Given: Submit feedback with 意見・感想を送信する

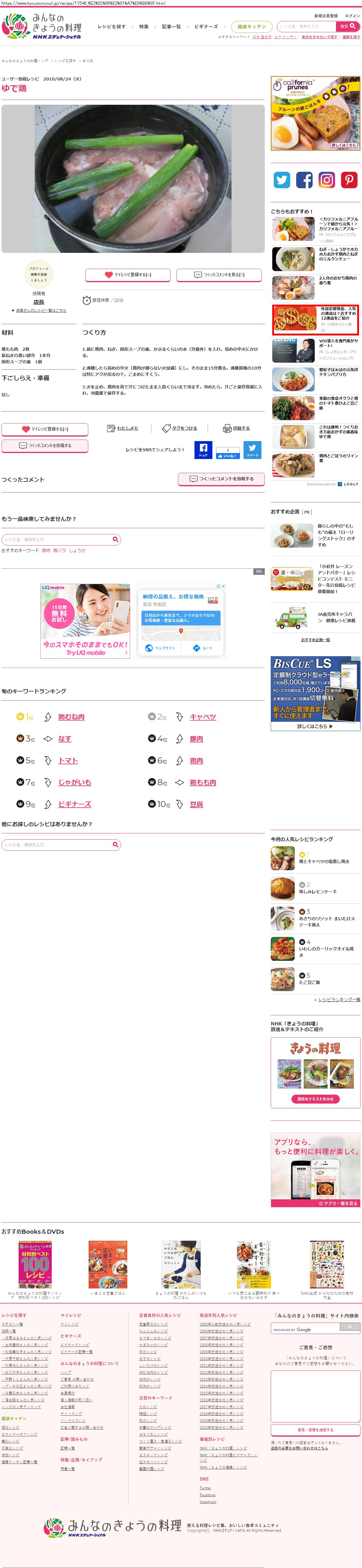Looking at the screenshot, I should pos(315,1429).
